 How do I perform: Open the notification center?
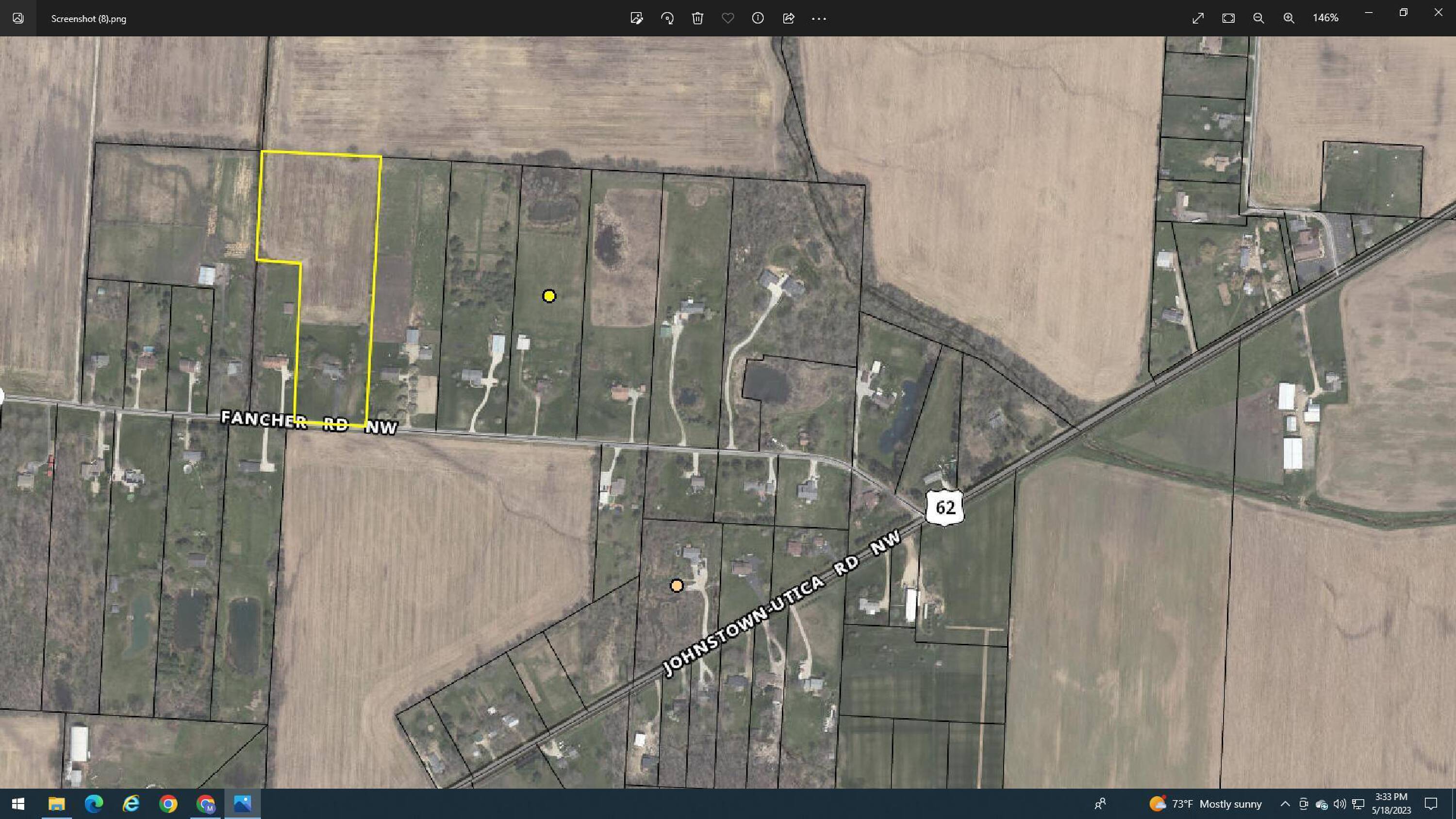click(x=1431, y=804)
